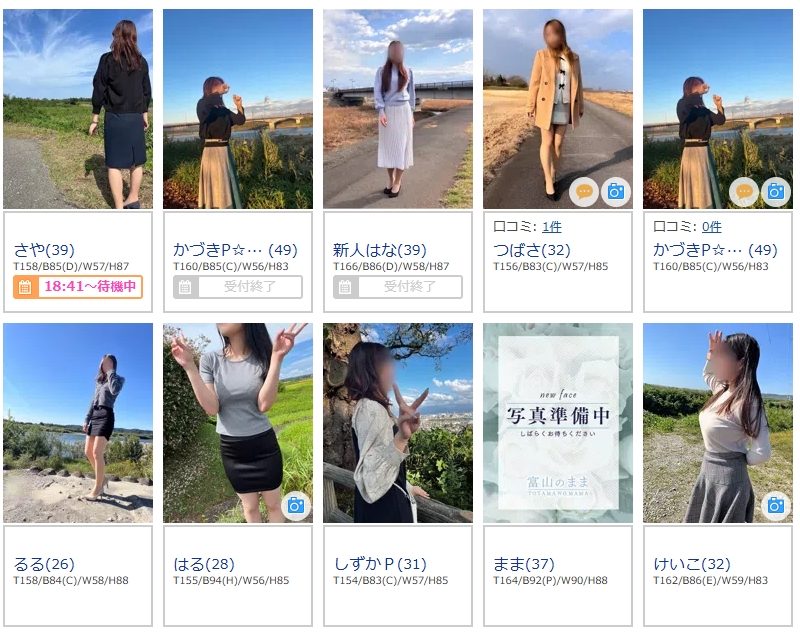
Task: View さや(39) photo tile
Action: click(x=78, y=108)
